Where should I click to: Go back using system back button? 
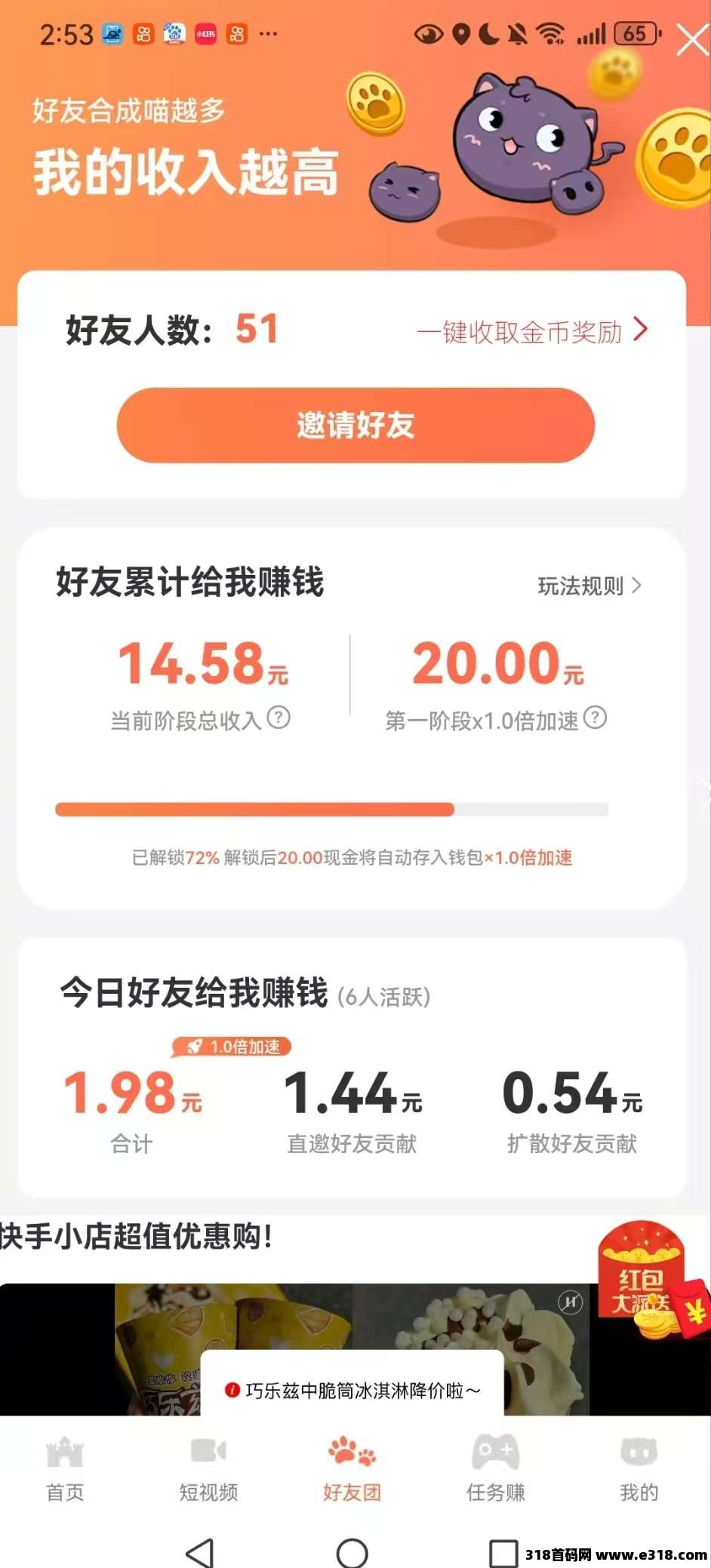point(200,1552)
